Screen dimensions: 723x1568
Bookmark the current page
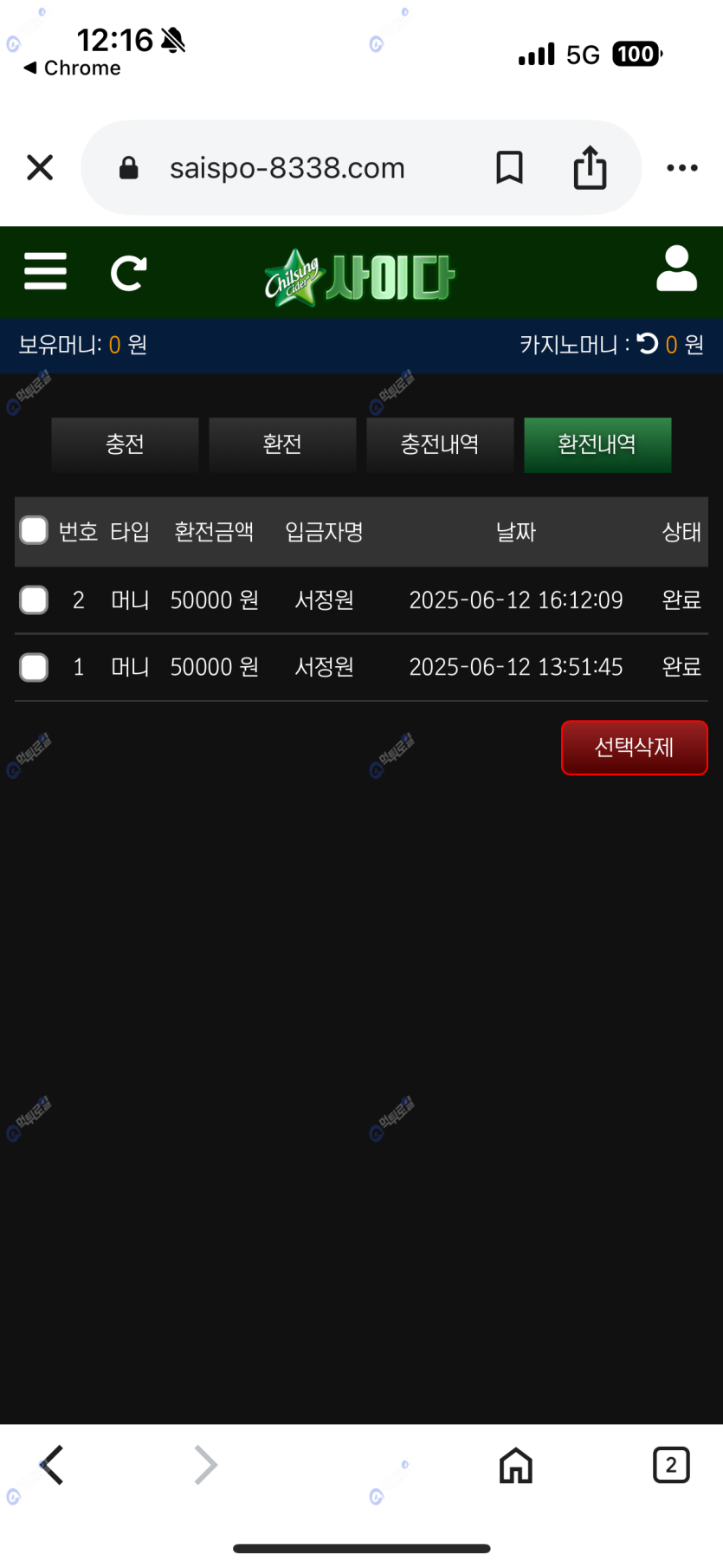click(x=509, y=167)
